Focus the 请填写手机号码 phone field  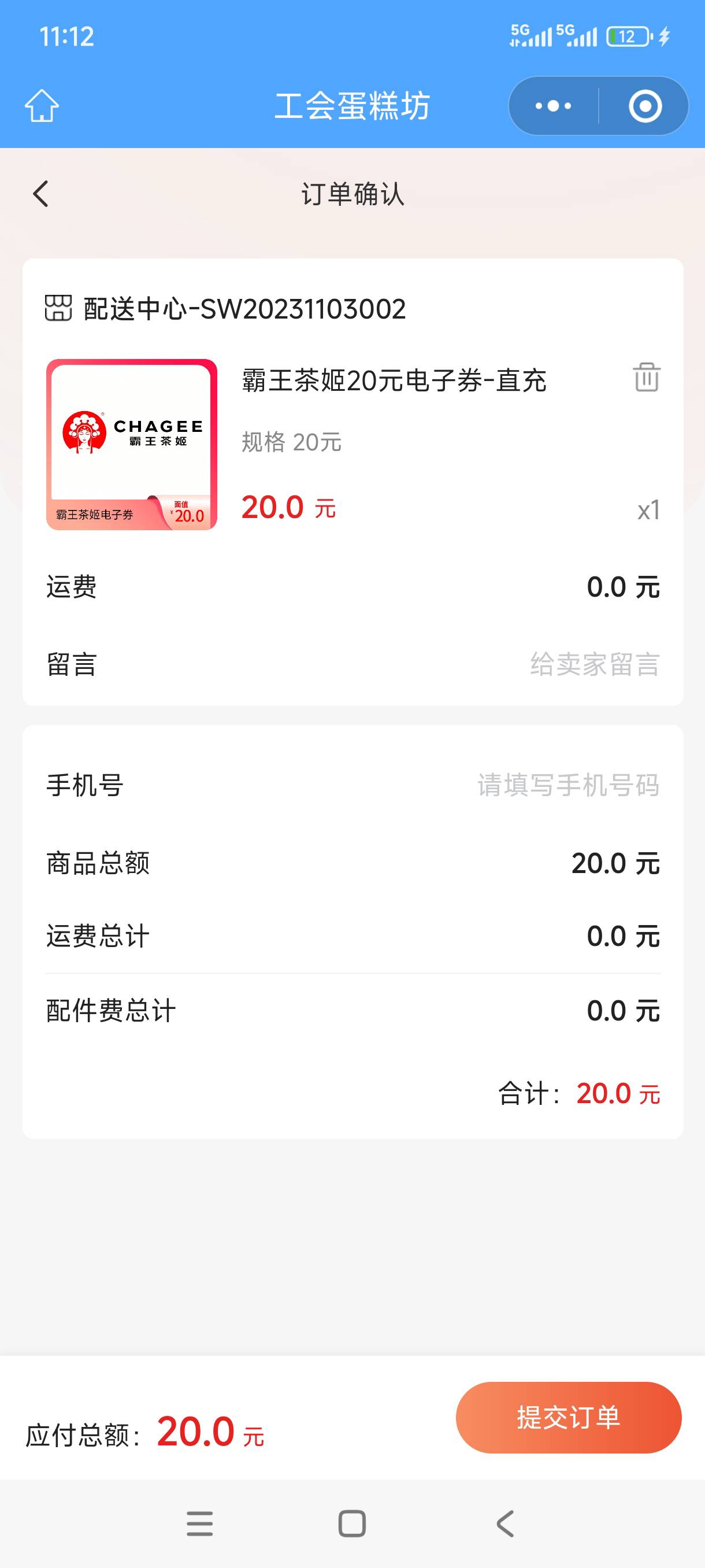click(567, 785)
